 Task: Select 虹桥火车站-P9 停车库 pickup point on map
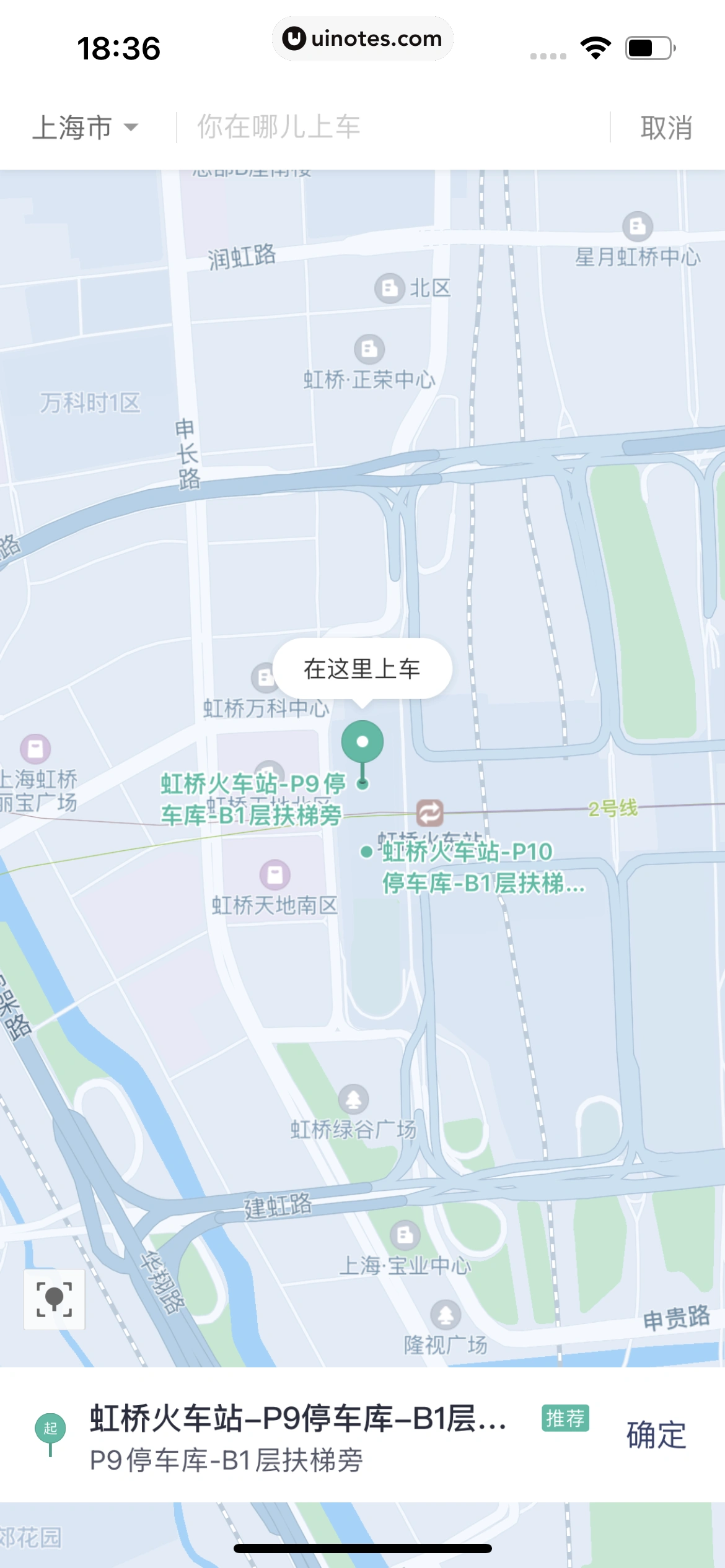253,799
